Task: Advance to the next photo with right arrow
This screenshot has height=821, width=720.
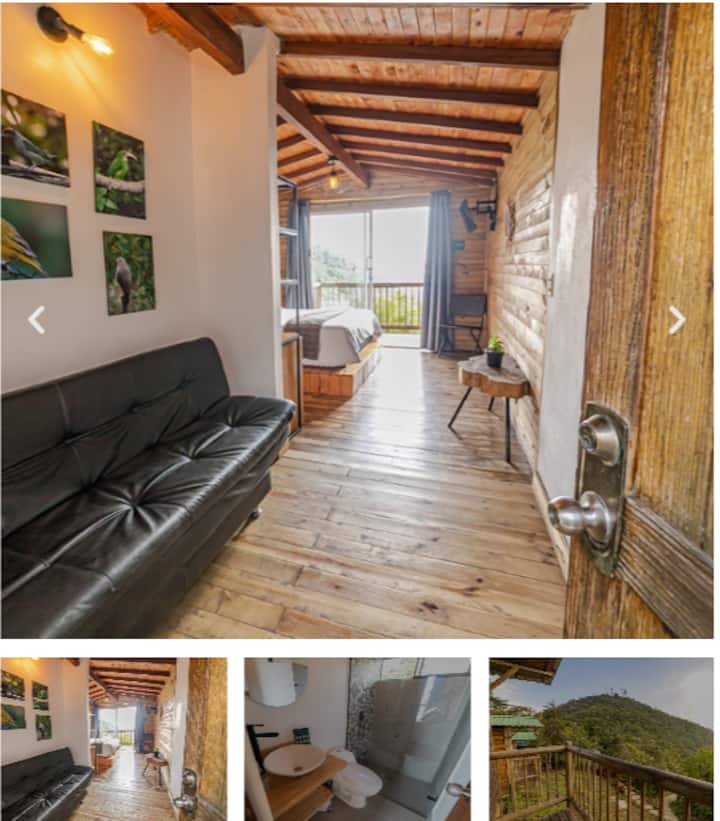Action: 677,320
